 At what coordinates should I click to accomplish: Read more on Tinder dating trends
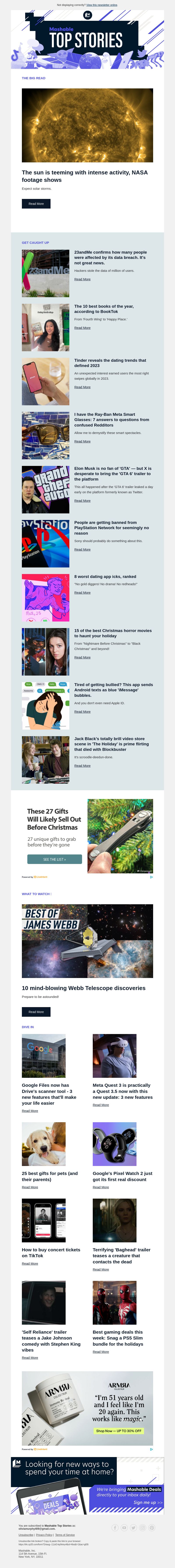[x=82, y=387]
